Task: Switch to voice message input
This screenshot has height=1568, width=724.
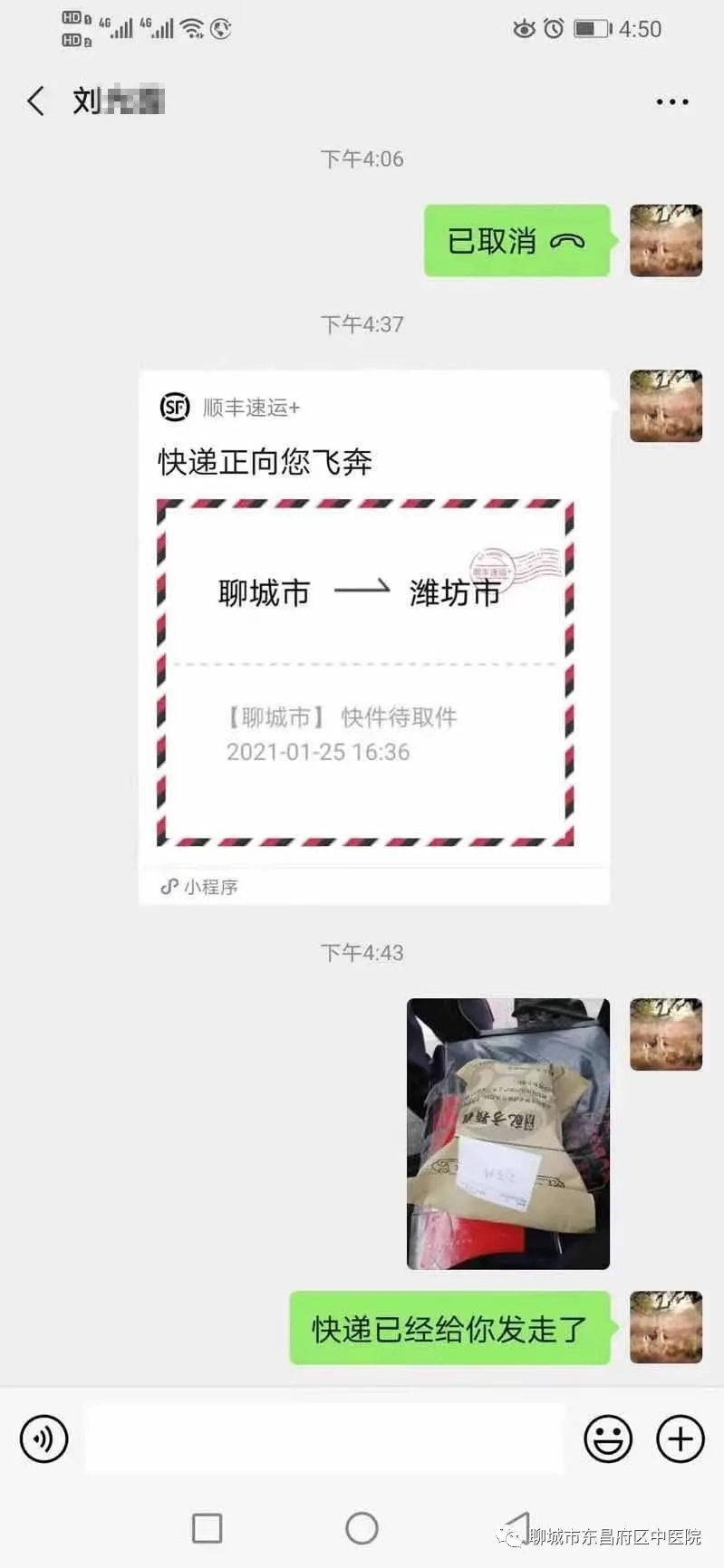Action: [43, 1438]
